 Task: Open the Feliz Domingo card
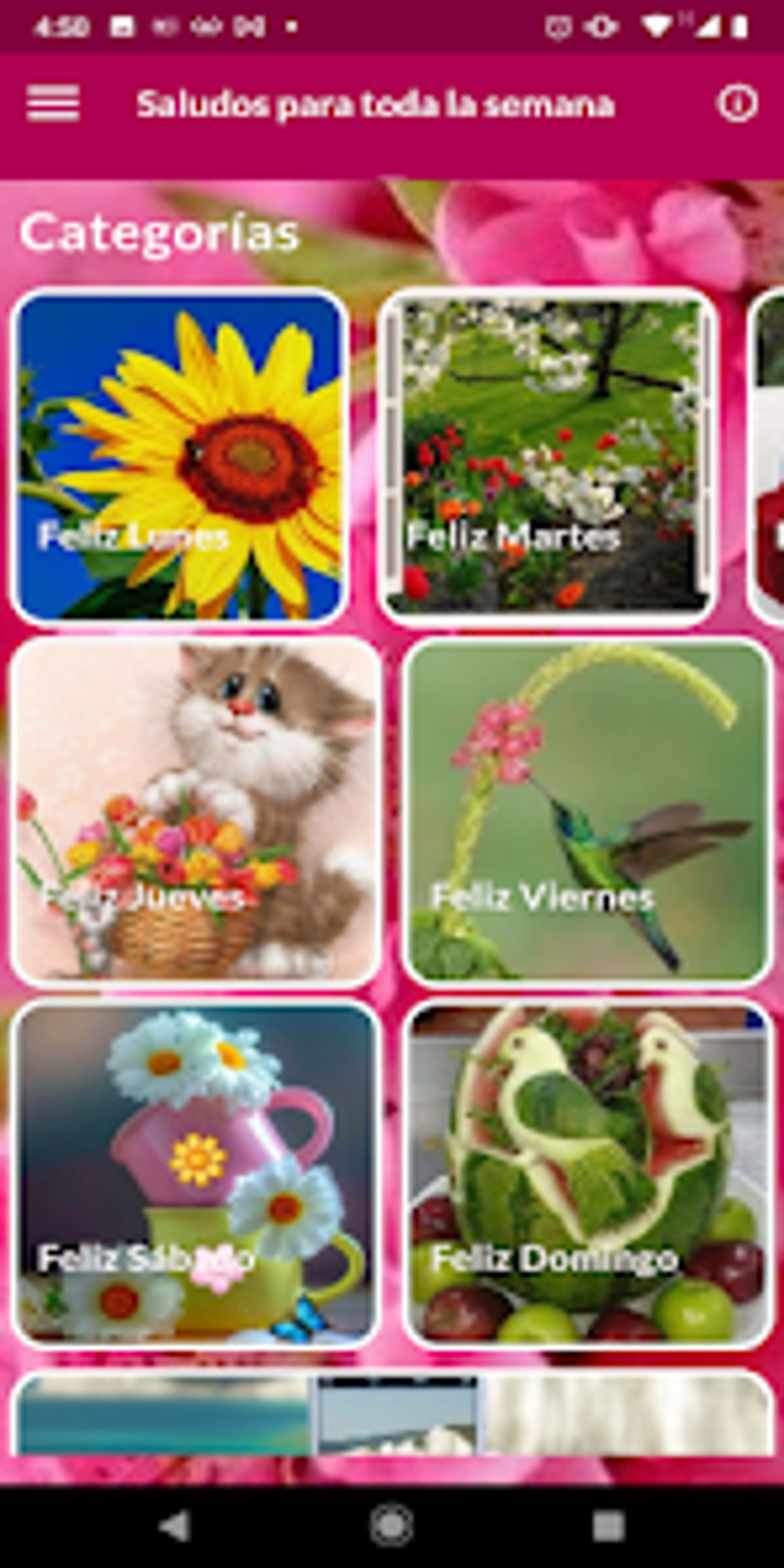pos(586,1173)
